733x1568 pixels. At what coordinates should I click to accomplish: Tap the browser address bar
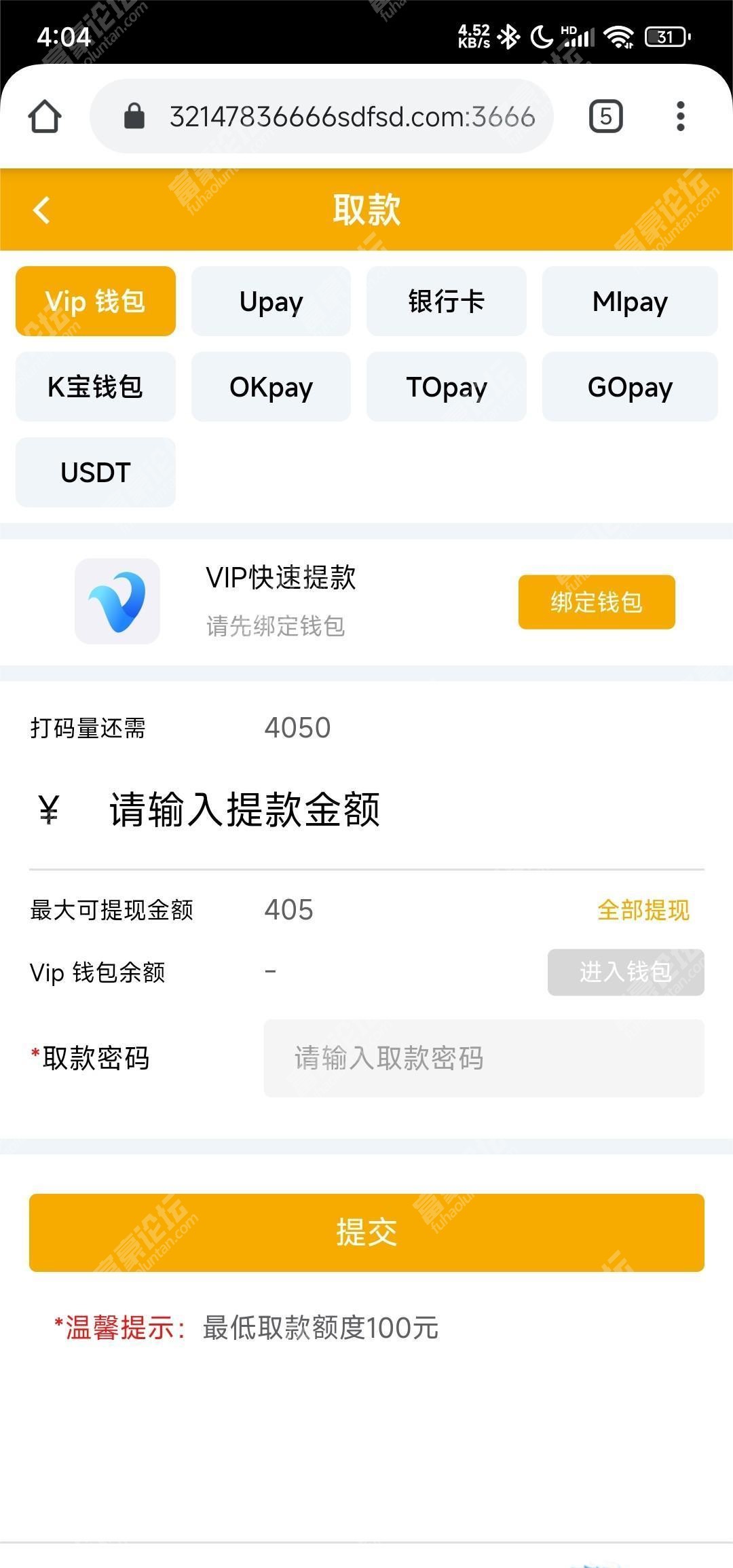(x=322, y=116)
